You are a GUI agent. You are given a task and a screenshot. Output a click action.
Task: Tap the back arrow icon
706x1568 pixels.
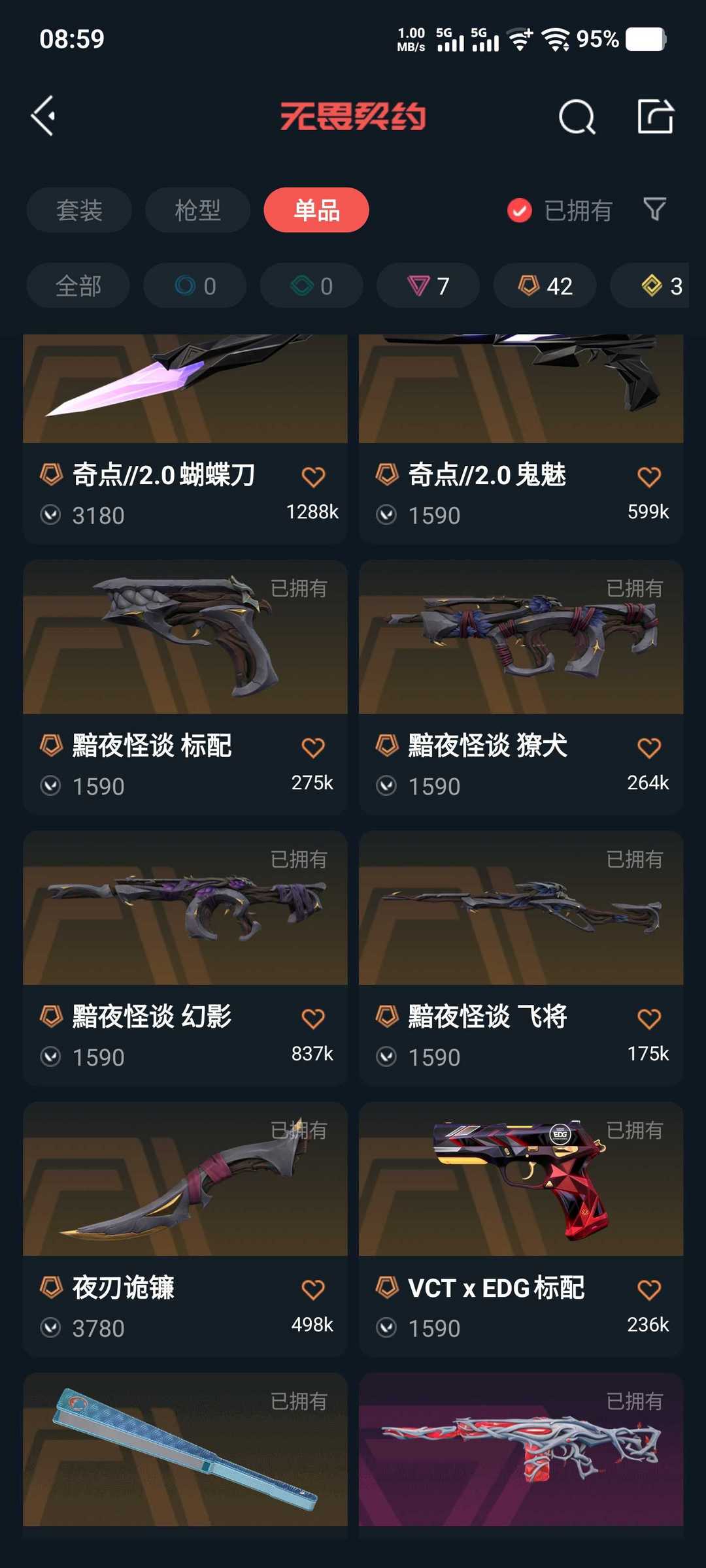tap(43, 115)
